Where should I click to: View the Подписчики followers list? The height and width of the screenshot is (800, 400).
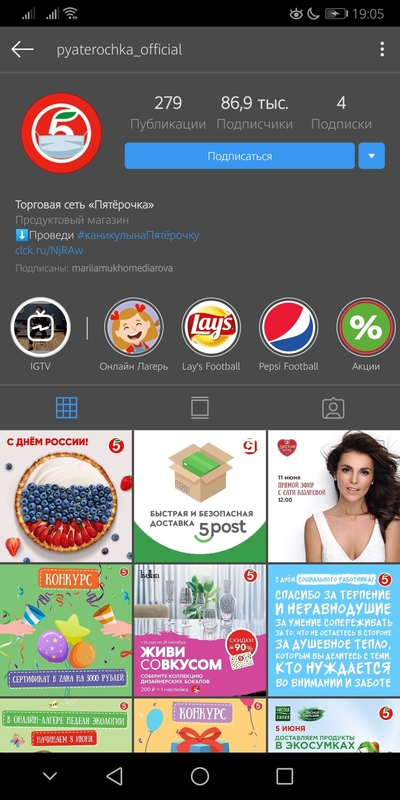point(255,113)
